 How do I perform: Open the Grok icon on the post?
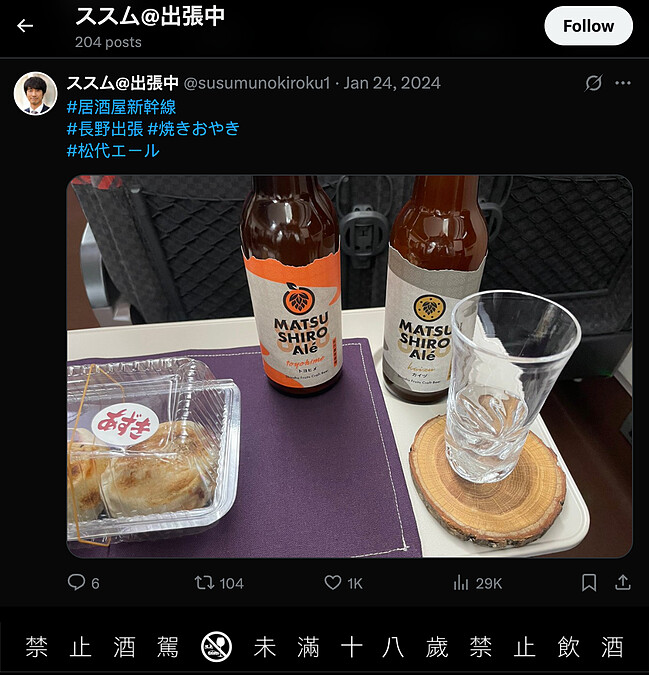pyautogui.click(x=593, y=83)
